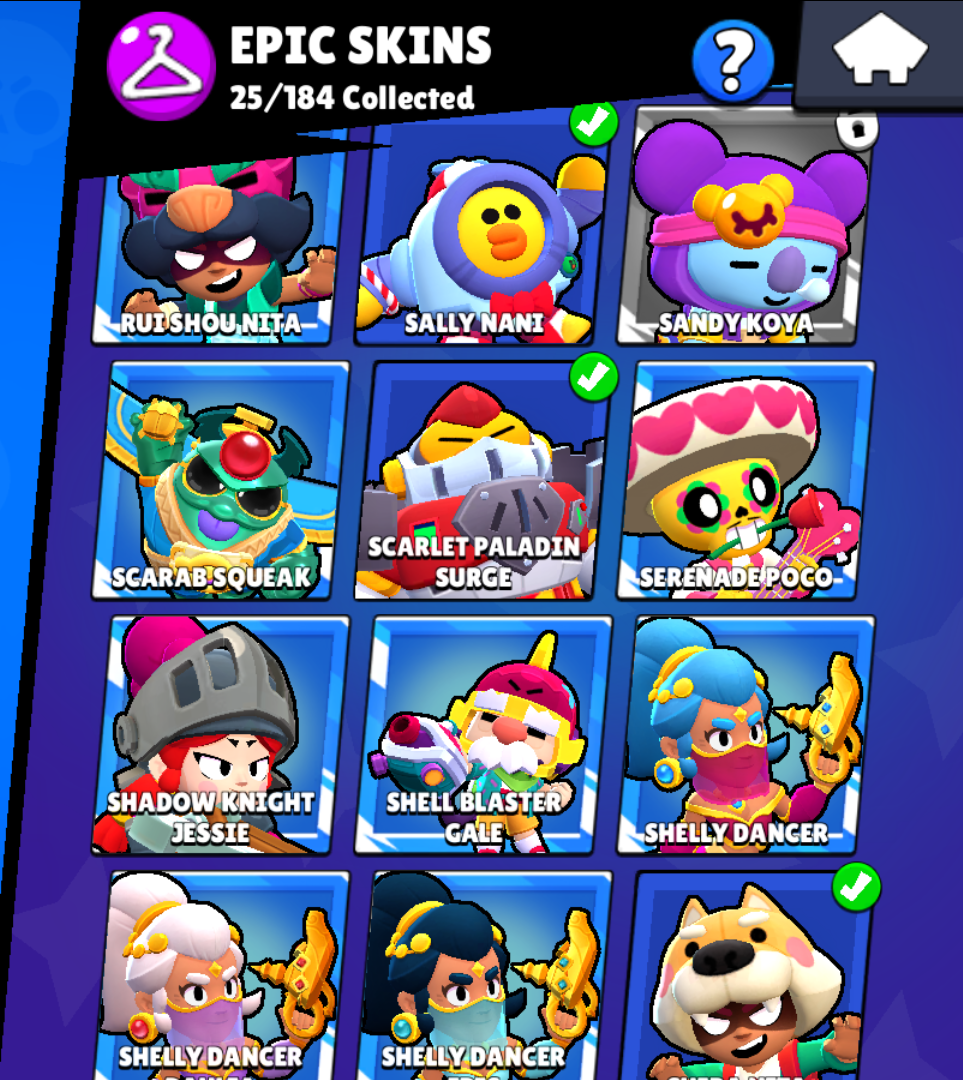The width and height of the screenshot is (963, 1080).
Task: Select the Shell Blaster Gale skin
Action: point(482,735)
